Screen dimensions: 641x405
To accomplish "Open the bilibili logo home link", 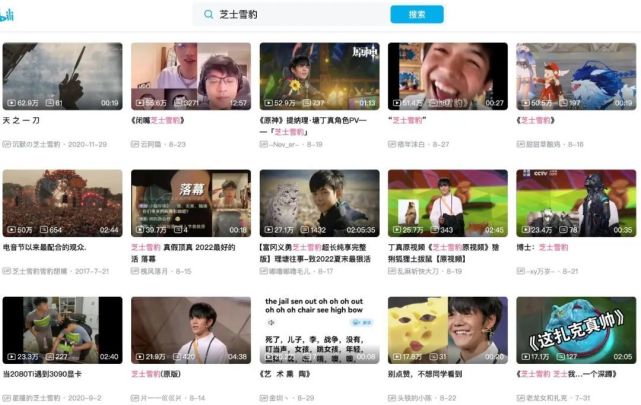I will (x=8, y=15).
